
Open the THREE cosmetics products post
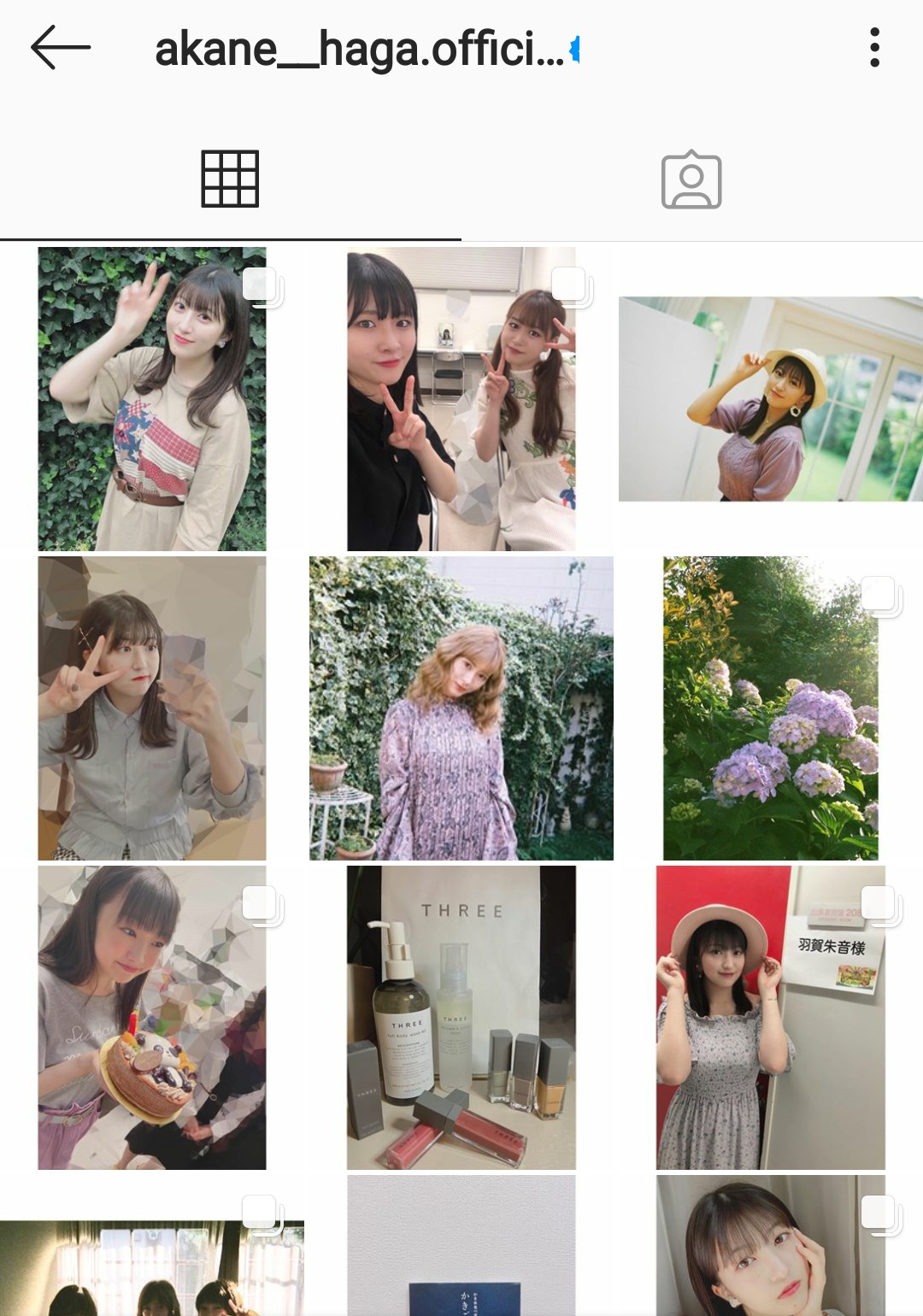pos(461,1018)
